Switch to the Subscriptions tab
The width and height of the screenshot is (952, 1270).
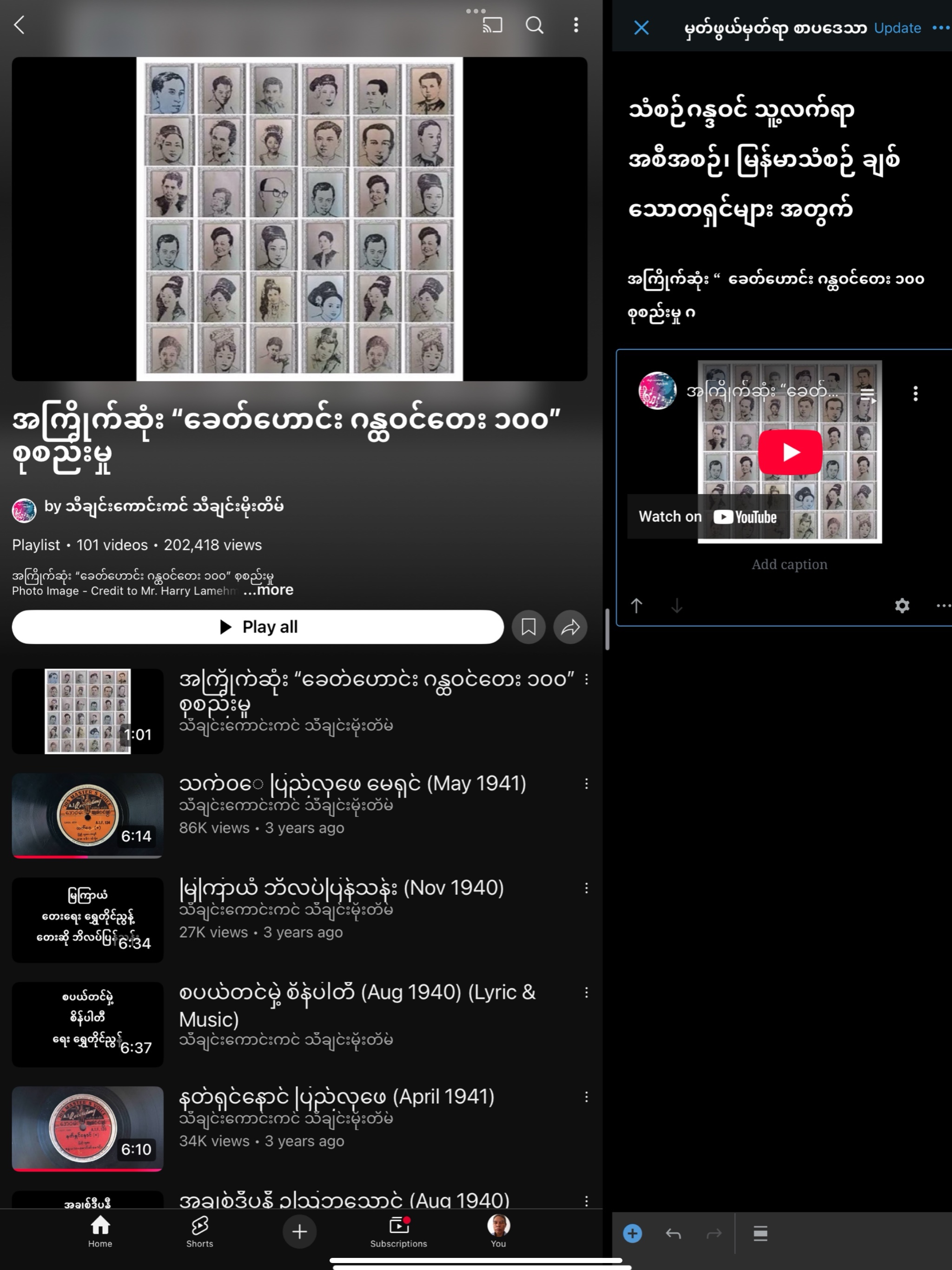tap(398, 1231)
